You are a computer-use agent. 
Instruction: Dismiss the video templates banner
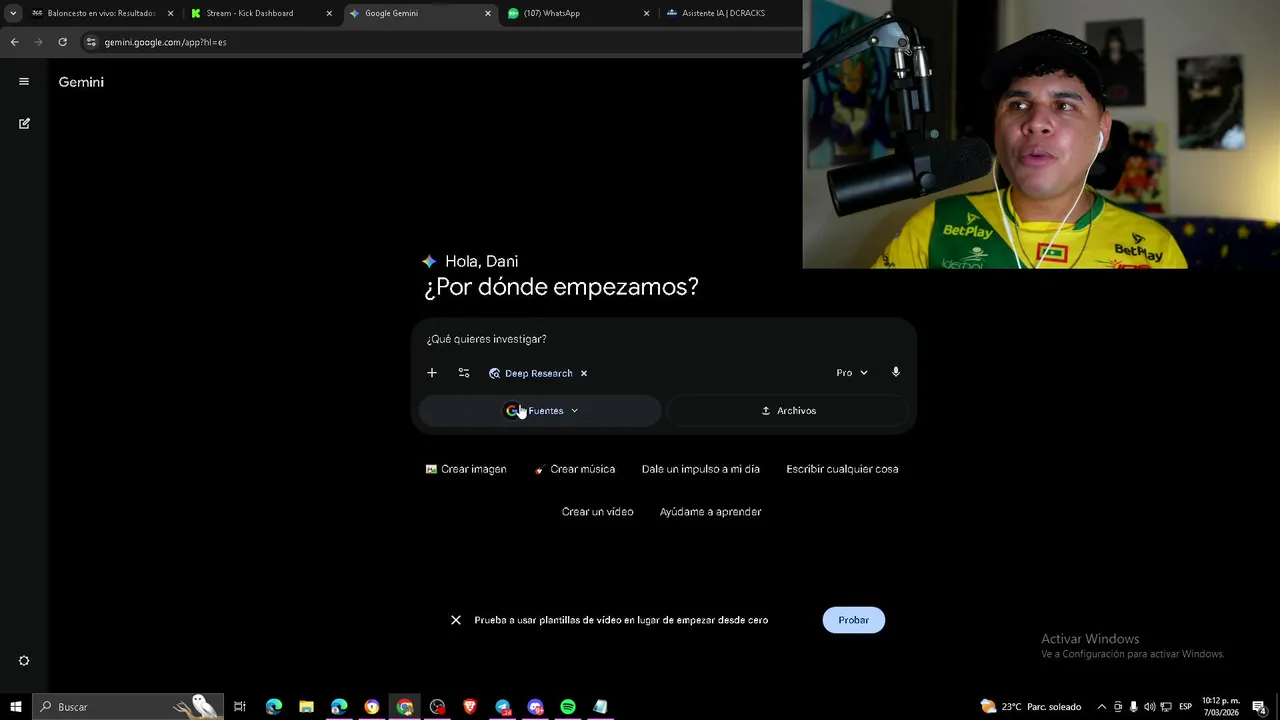coord(456,620)
